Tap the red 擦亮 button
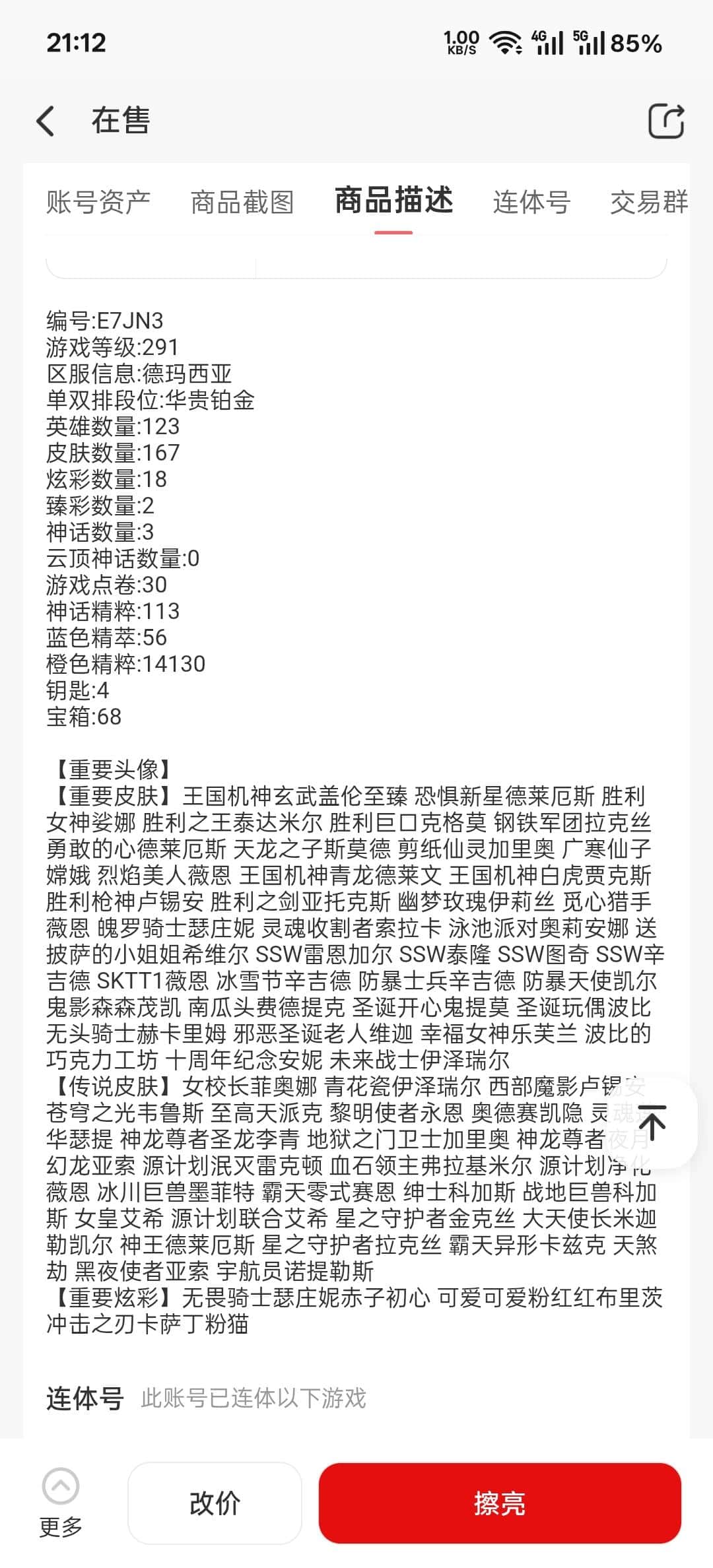 [500, 1503]
